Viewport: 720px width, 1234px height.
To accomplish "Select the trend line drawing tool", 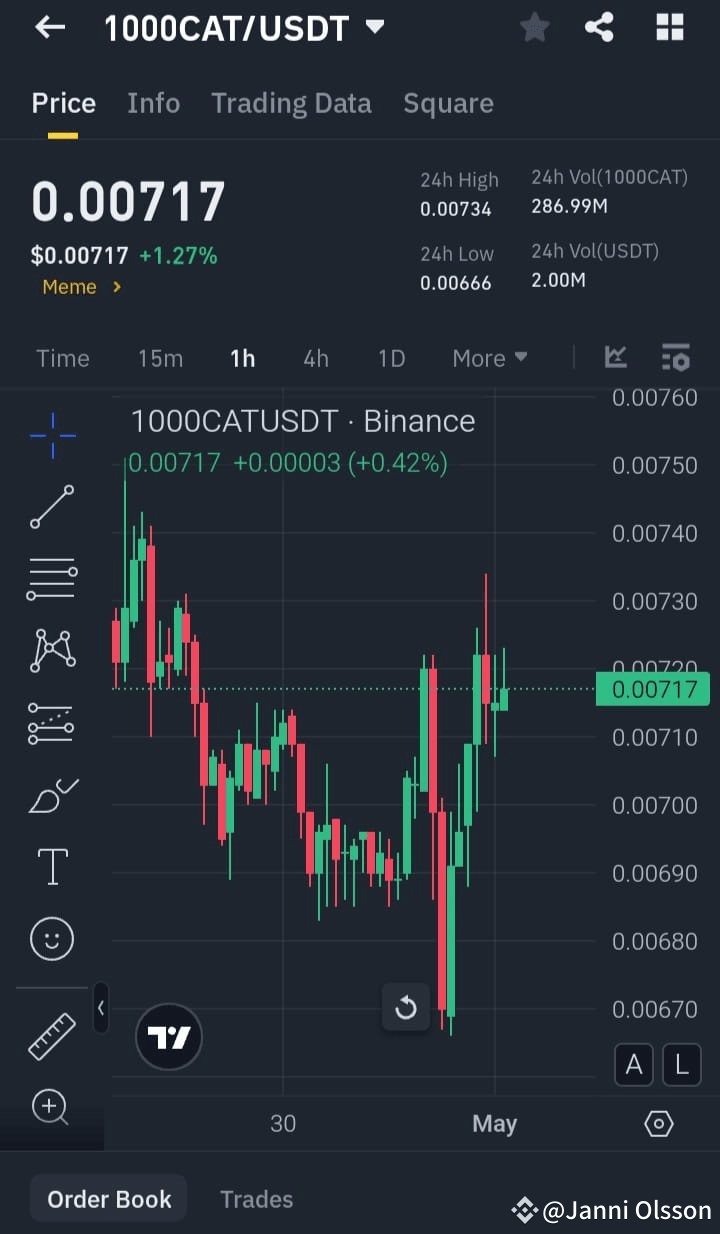I will tap(52, 507).
